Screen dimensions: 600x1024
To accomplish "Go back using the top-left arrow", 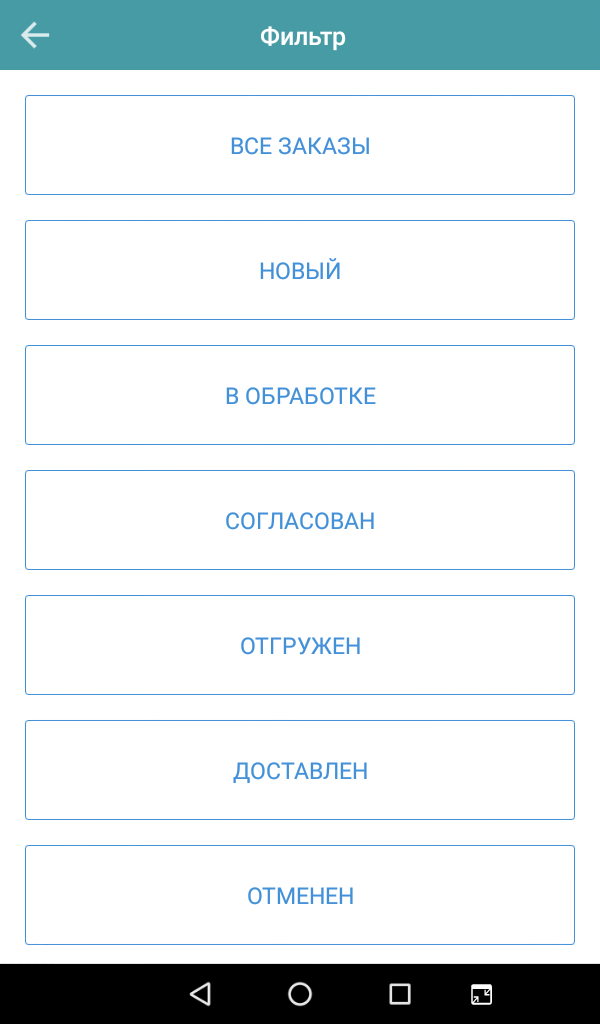I will pos(35,35).
